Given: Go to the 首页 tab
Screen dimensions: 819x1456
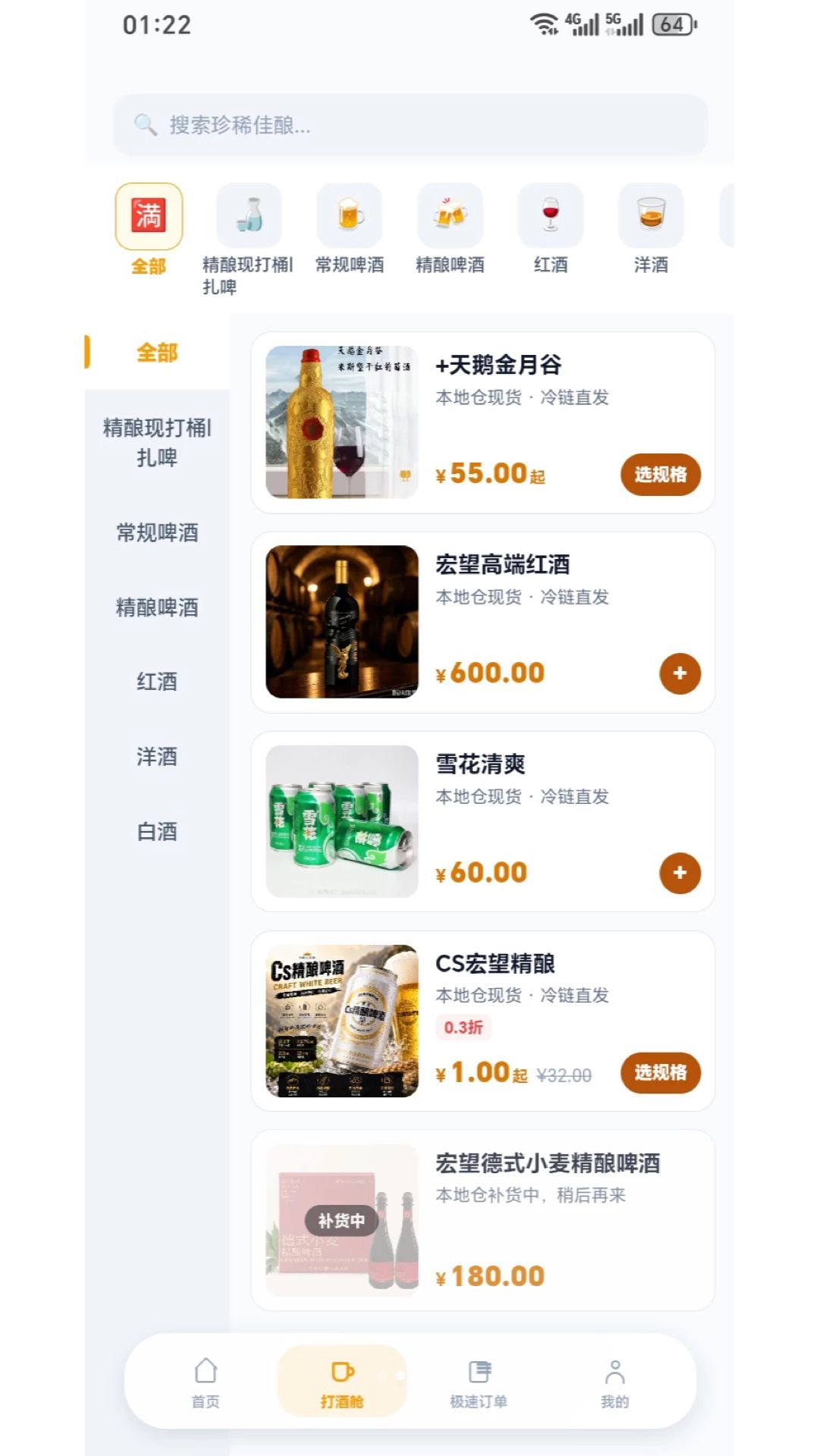Looking at the screenshot, I should click(206, 1383).
